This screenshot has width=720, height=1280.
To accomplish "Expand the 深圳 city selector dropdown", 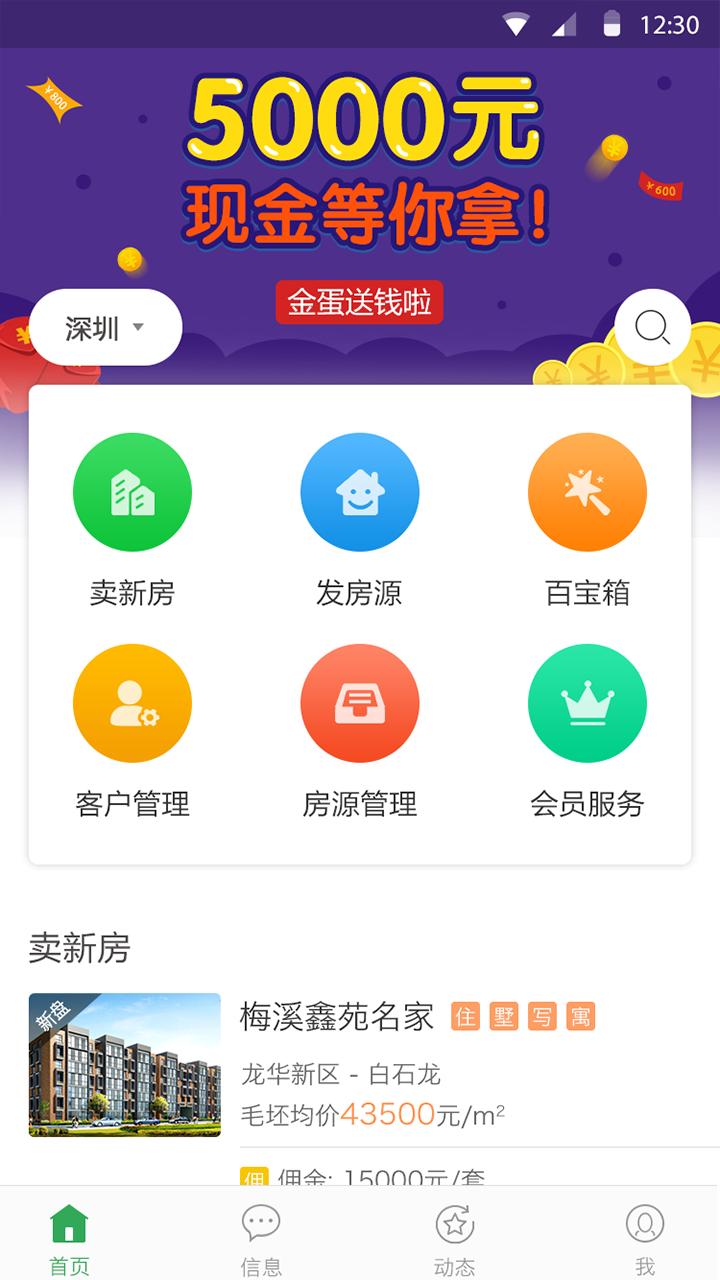I will pyautogui.click(x=105, y=327).
